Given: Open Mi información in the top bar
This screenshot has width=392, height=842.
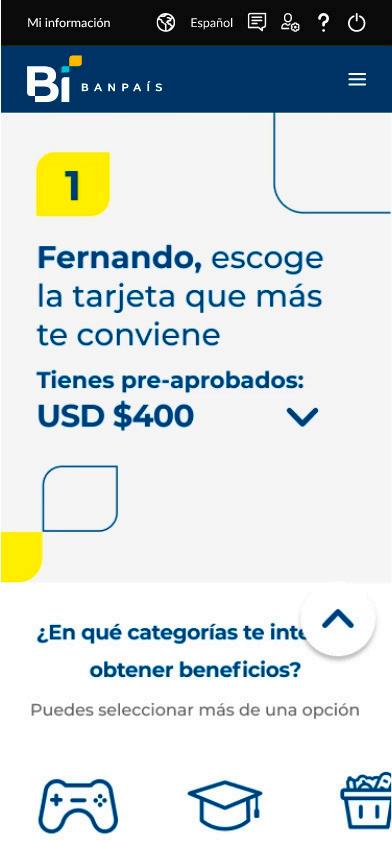Looking at the screenshot, I should 69,23.
